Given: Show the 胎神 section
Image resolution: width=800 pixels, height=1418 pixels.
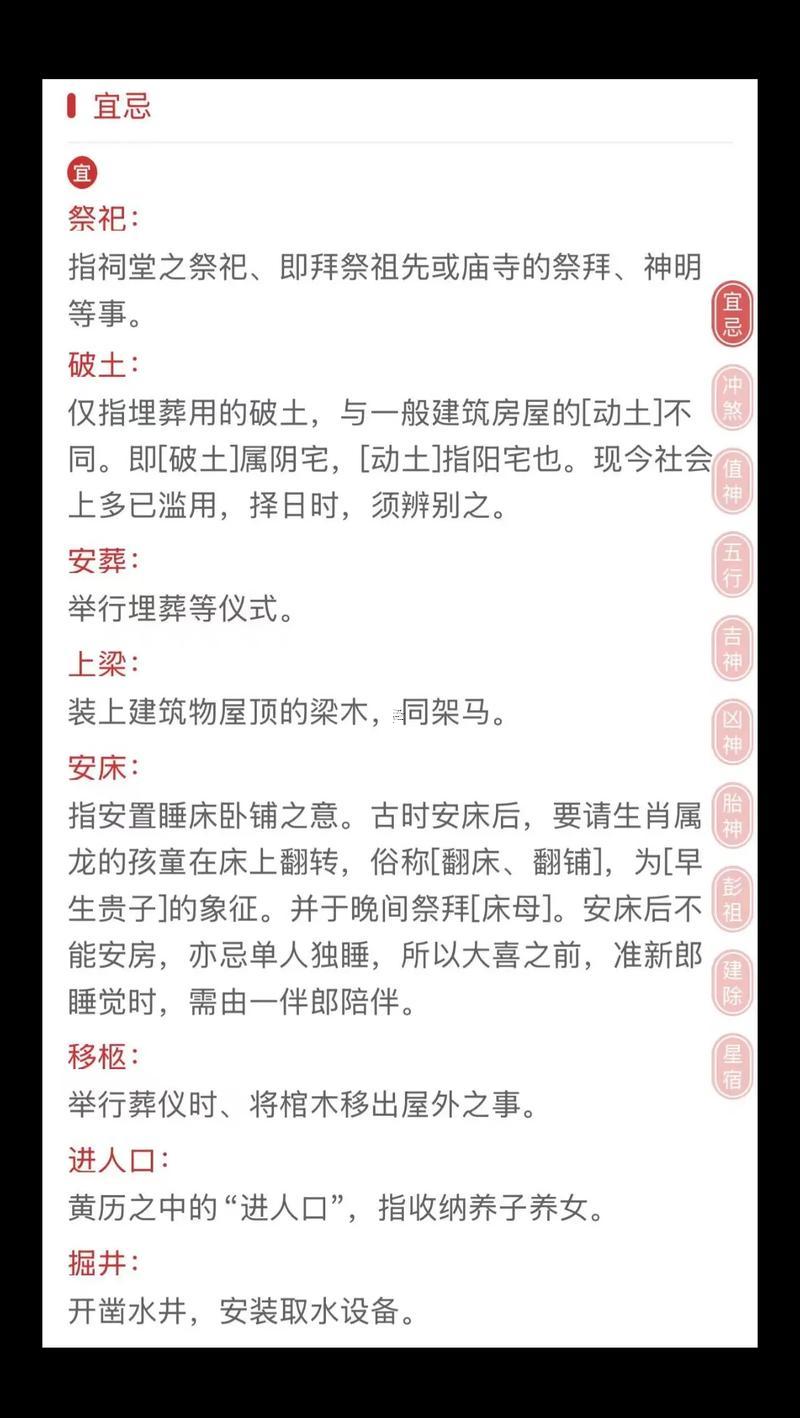Looking at the screenshot, I should tap(732, 815).
